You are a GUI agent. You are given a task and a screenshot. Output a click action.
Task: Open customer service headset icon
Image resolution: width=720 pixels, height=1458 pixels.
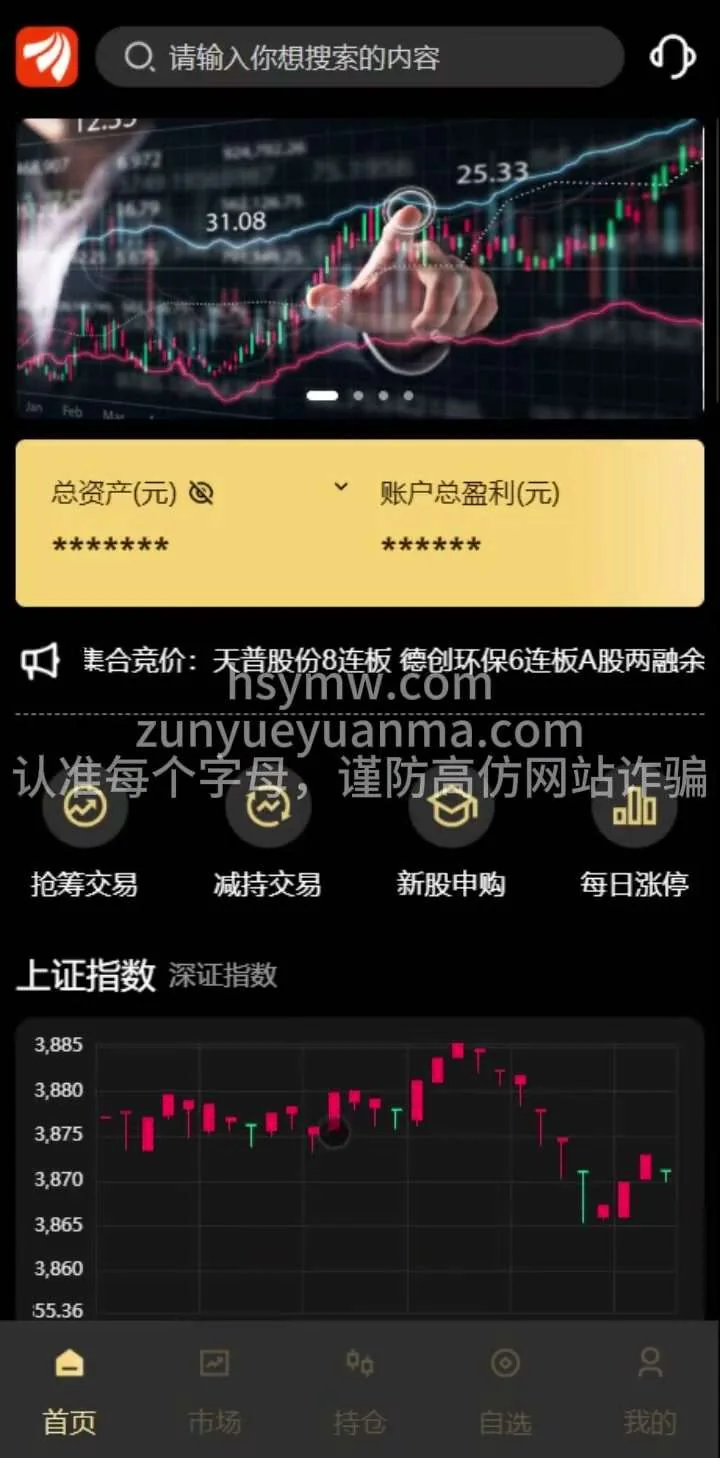[x=672, y=57]
